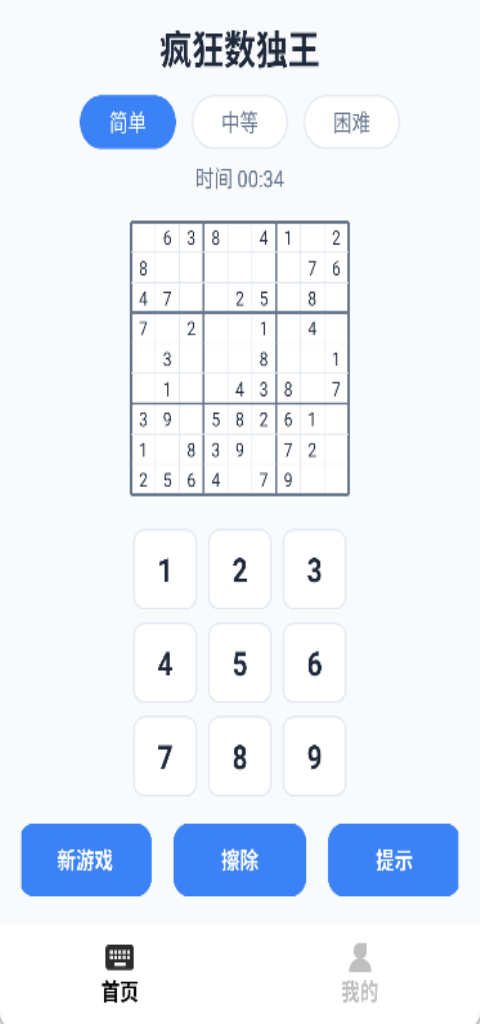Switch to 中等 difficulty
480x1024 pixels.
[240, 122]
